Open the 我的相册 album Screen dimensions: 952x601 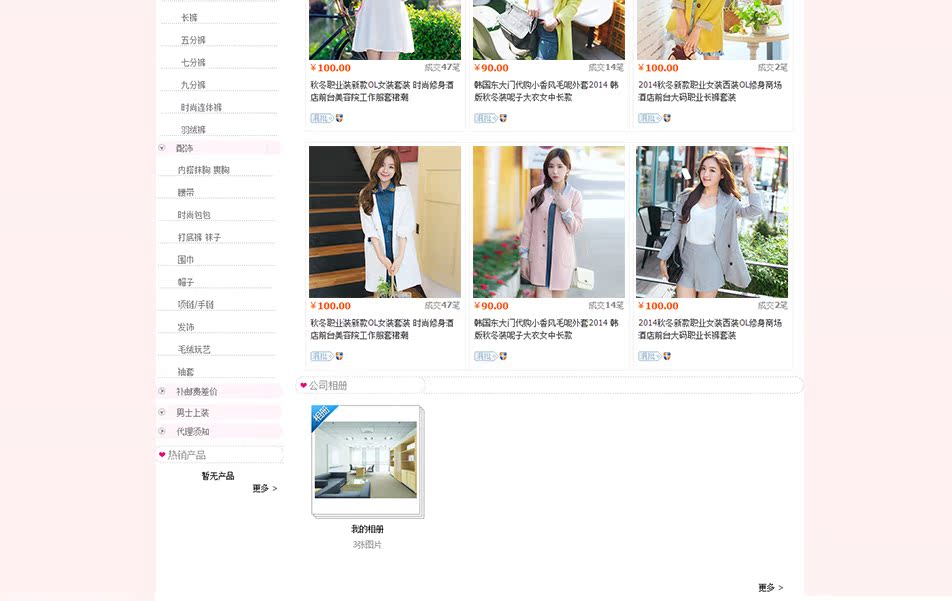click(366, 461)
